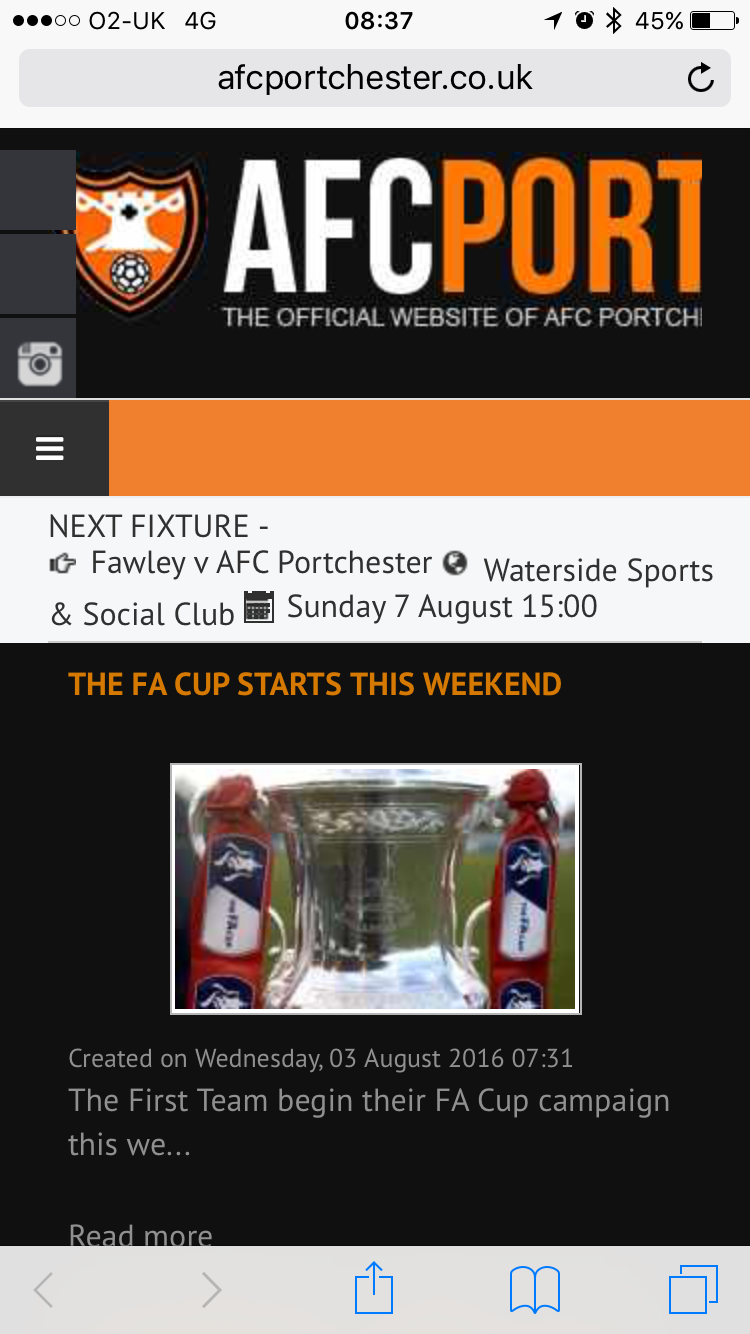The image size is (750, 1334).
Task: Show open Safari tabs
Action: click(x=693, y=1289)
